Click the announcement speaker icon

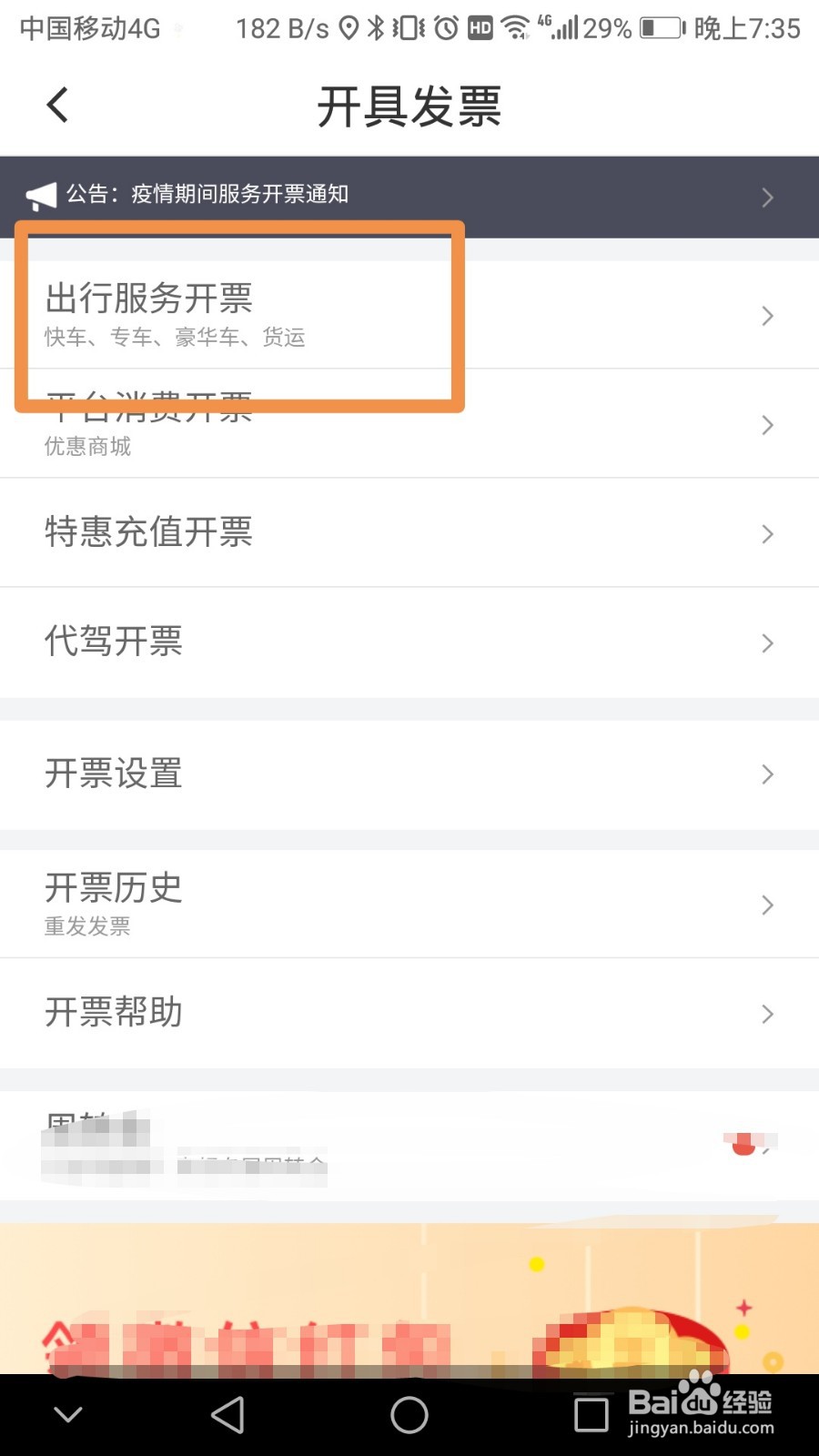coord(40,195)
